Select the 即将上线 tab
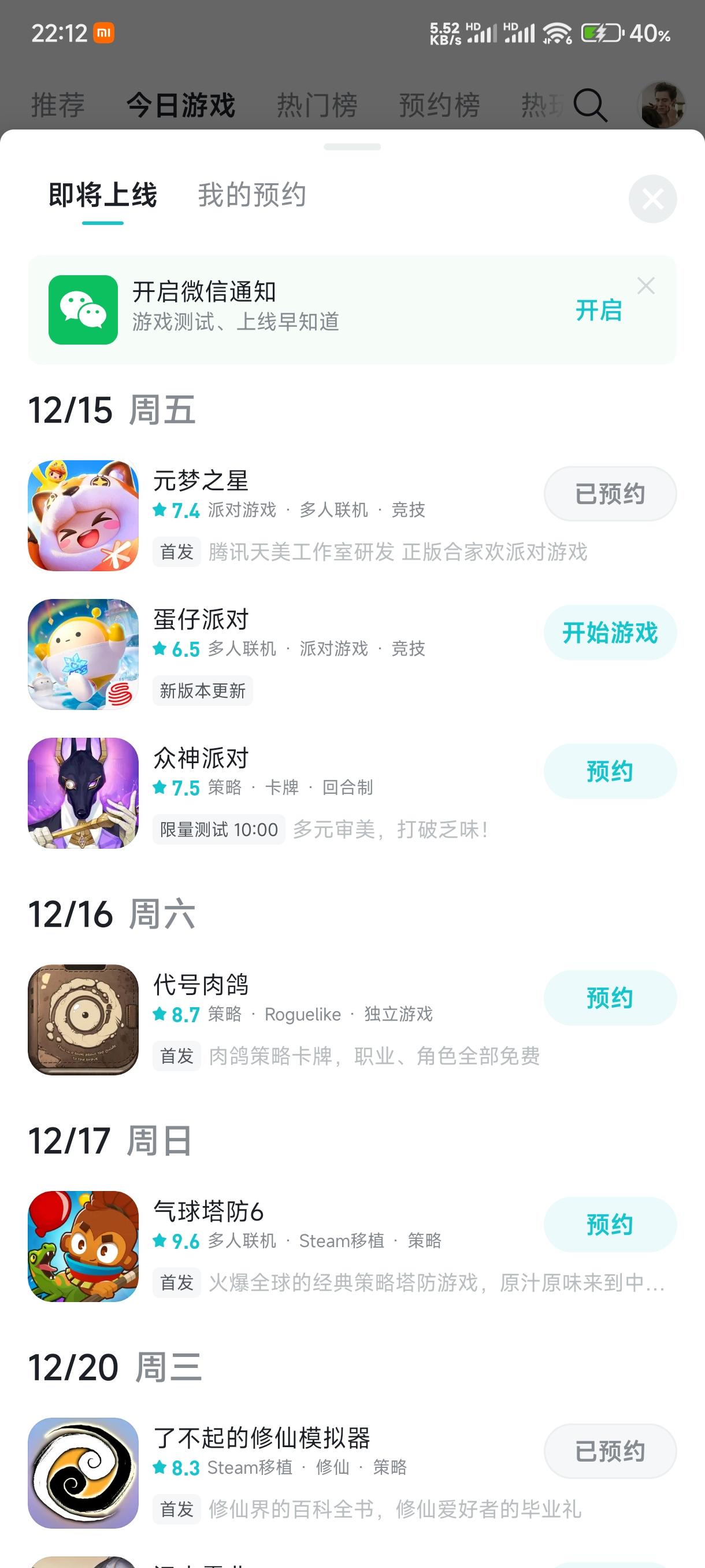 [x=103, y=195]
